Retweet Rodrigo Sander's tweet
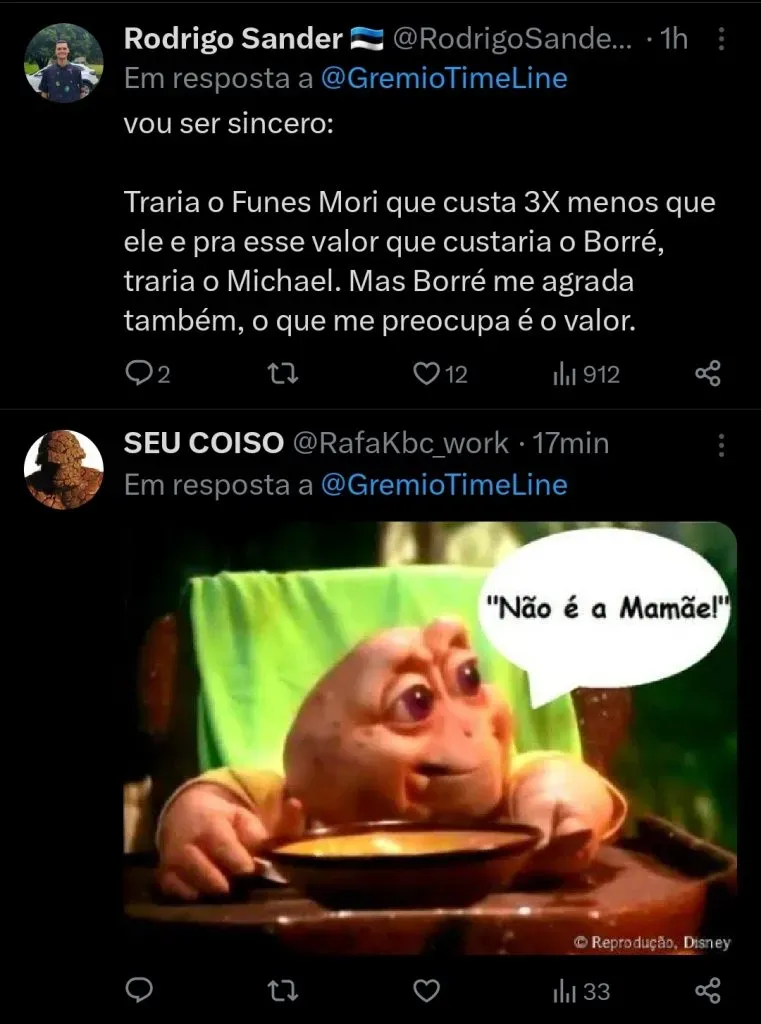The image size is (761, 1024). 284,374
